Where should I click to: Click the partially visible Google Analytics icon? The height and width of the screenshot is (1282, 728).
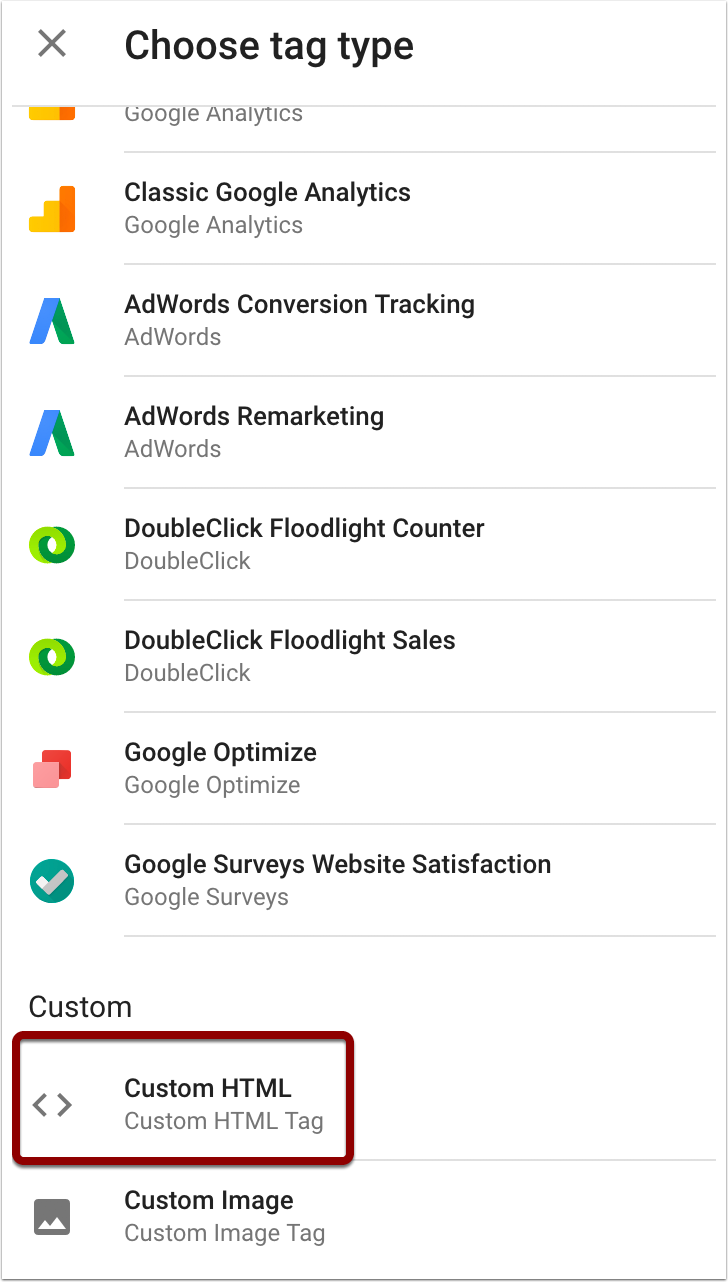(52, 110)
